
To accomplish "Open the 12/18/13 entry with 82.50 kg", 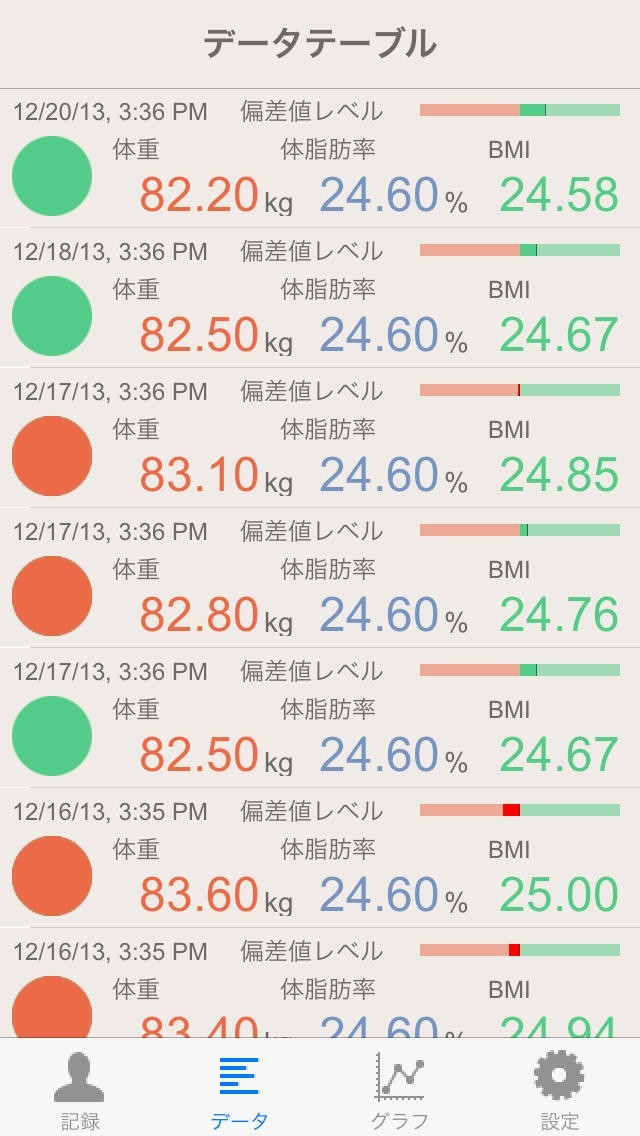I will pos(320,298).
